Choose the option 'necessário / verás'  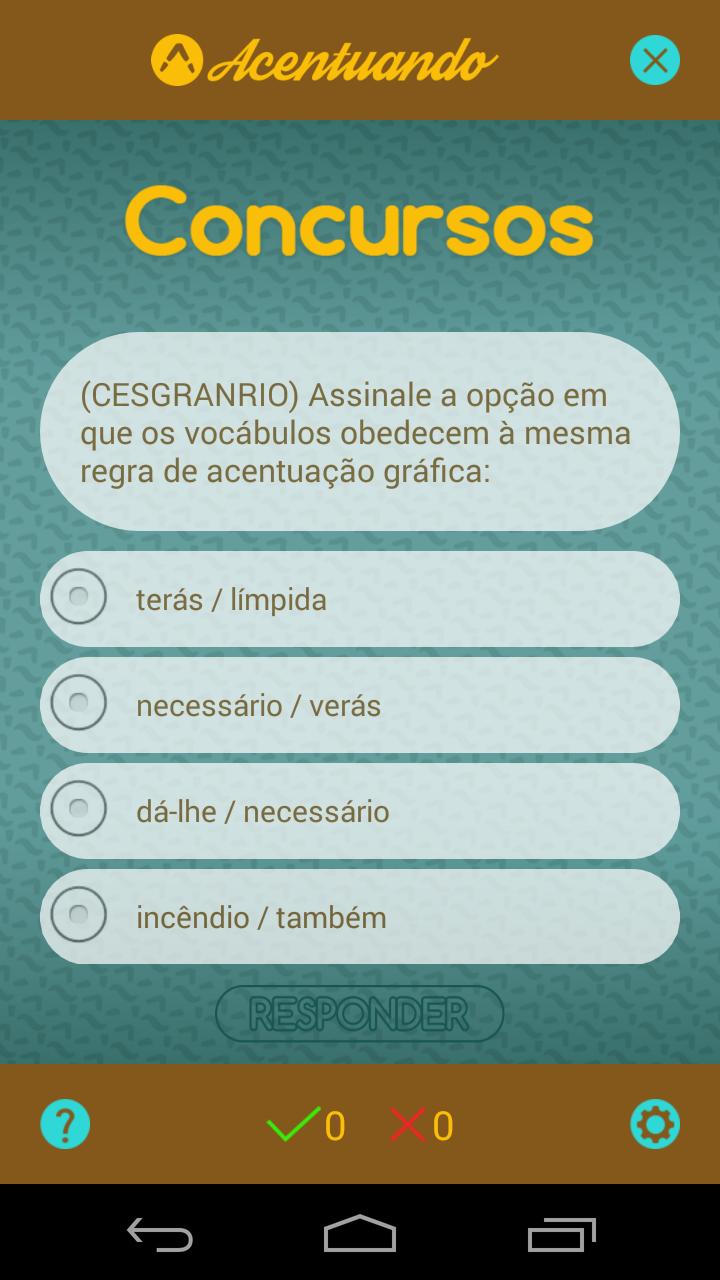tap(79, 704)
